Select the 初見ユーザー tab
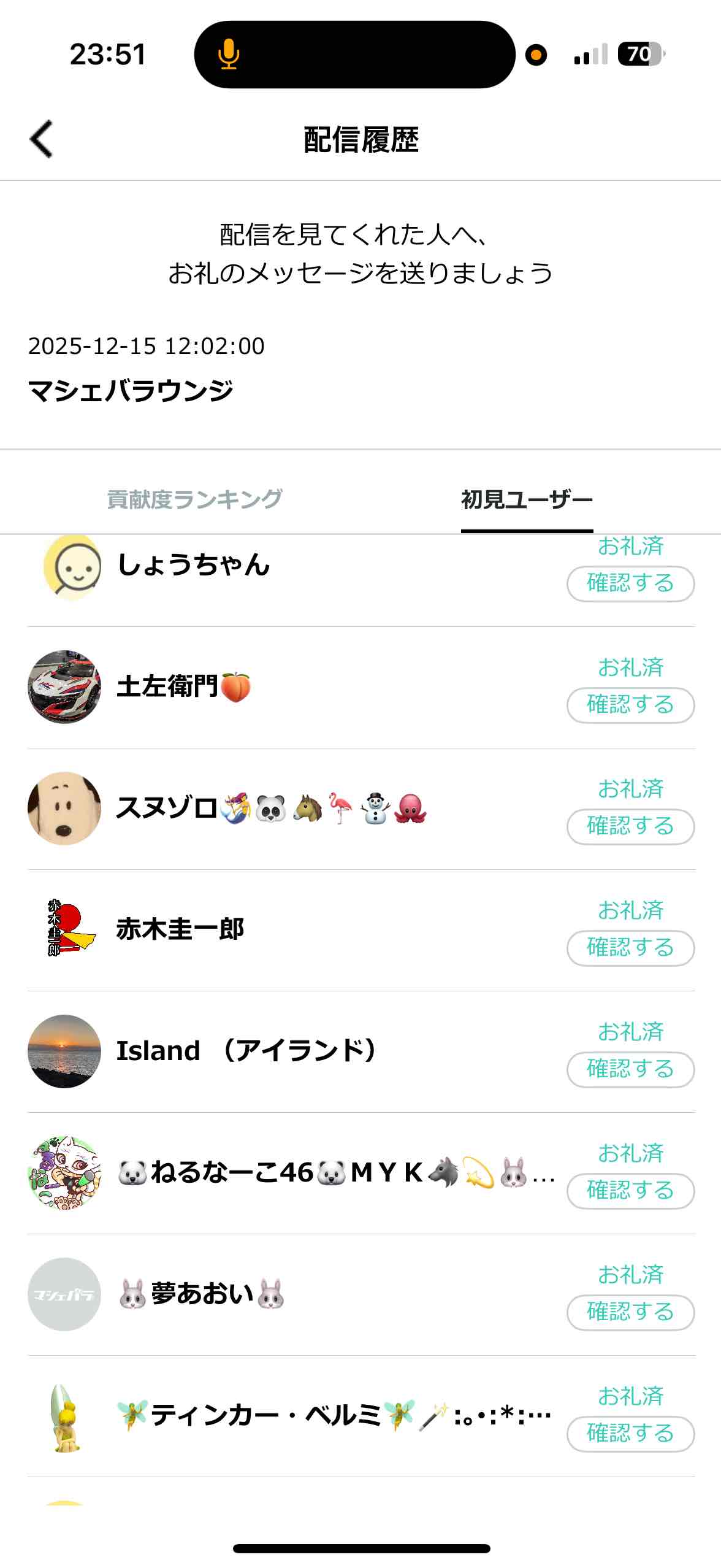Image resolution: width=721 pixels, height=1568 pixels. (x=527, y=499)
